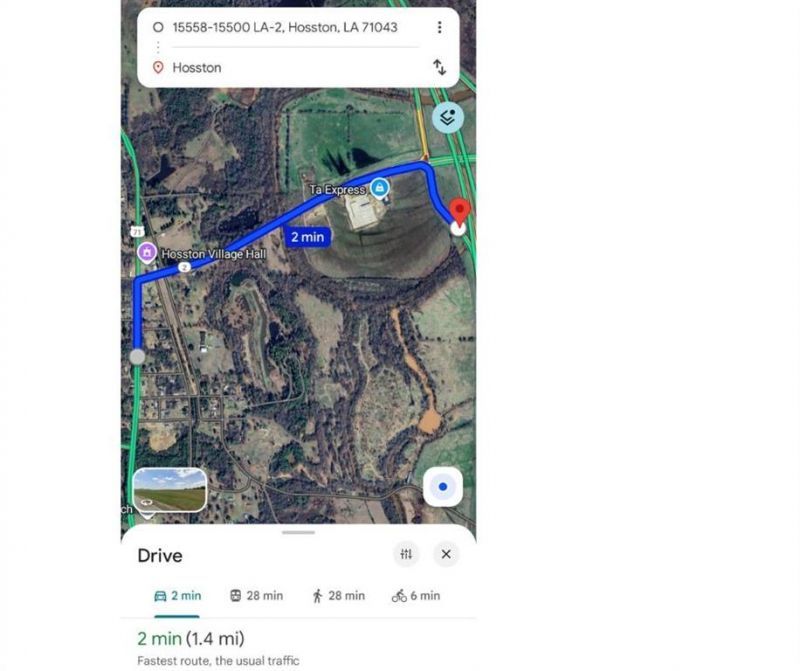
Task: Open the map layers button
Action: point(447,118)
